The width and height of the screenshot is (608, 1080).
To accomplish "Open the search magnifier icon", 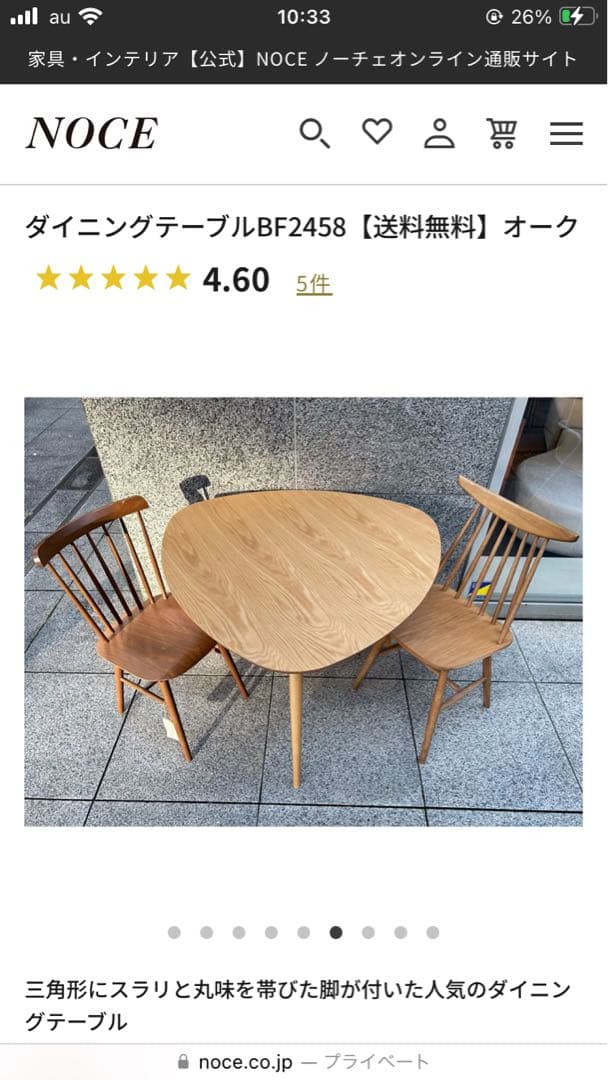I will 315,133.
